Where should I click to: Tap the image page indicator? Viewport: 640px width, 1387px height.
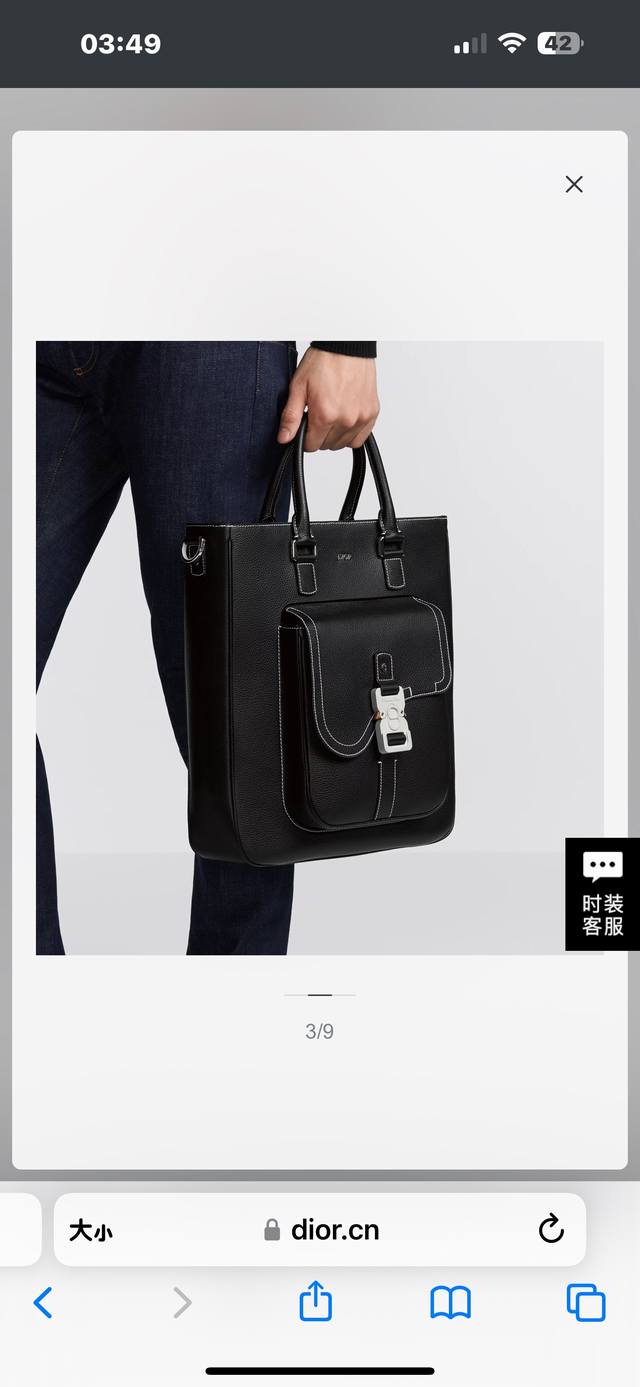320,995
